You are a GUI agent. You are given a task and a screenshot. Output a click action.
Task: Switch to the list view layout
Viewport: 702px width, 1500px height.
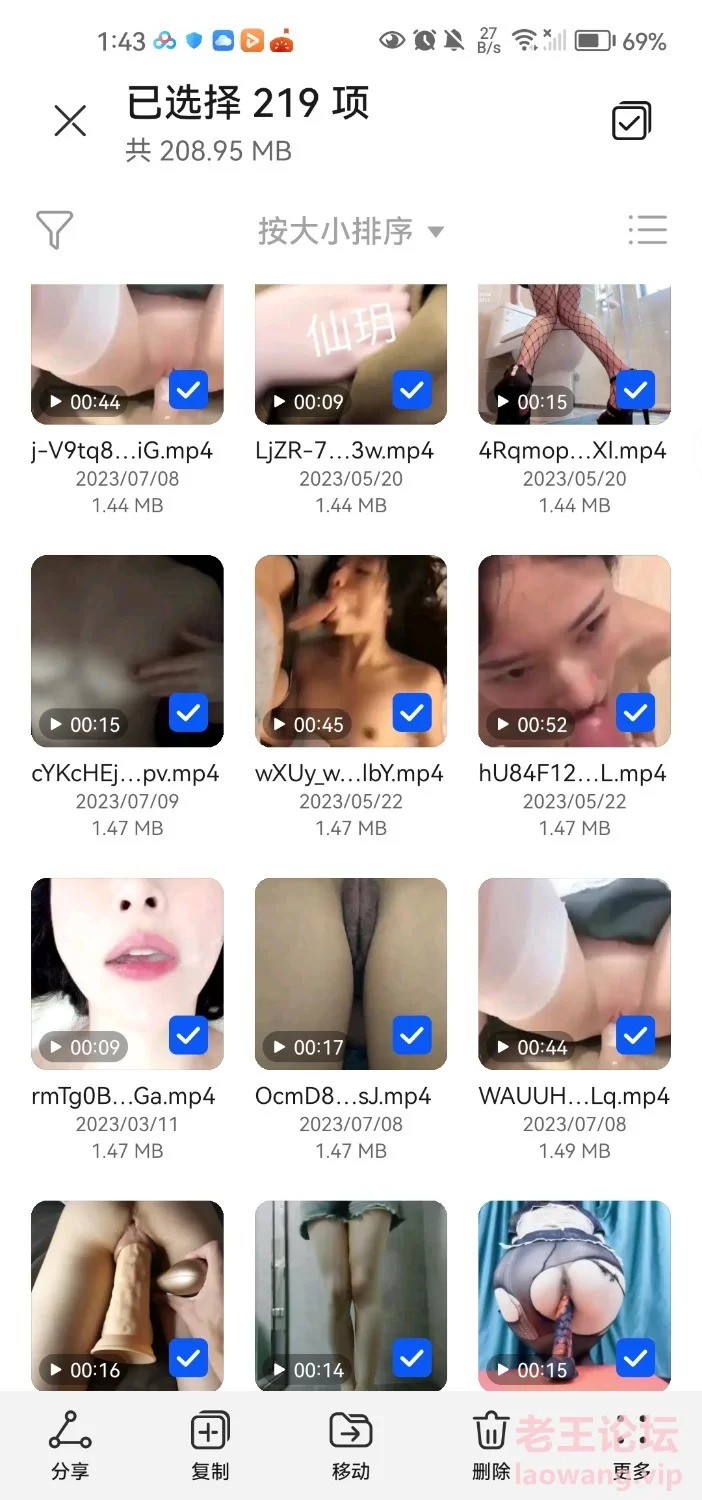[647, 231]
